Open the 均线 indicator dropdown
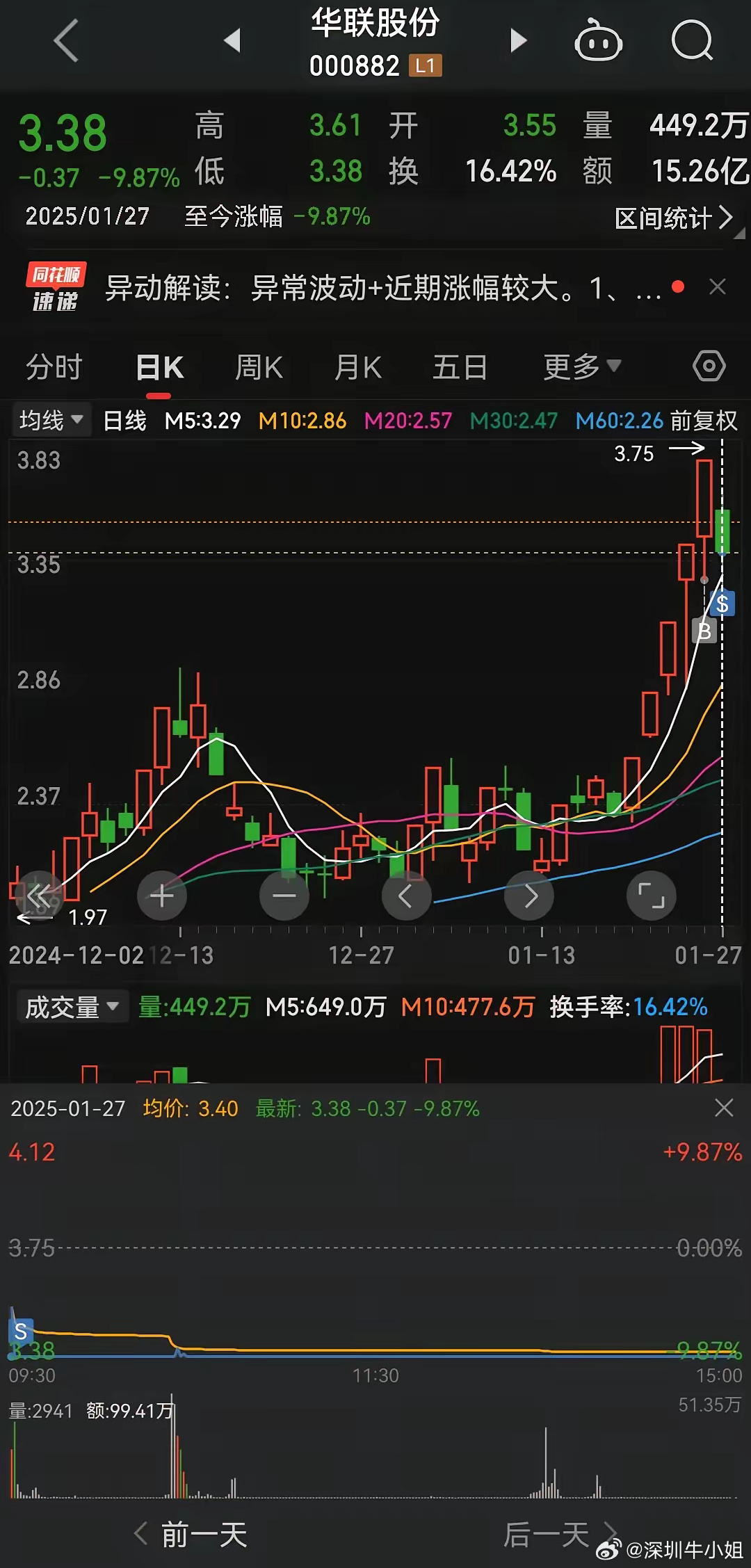The width and height of the screenshot is (751, 1568). pyautogui.click(x=51, y=420)
